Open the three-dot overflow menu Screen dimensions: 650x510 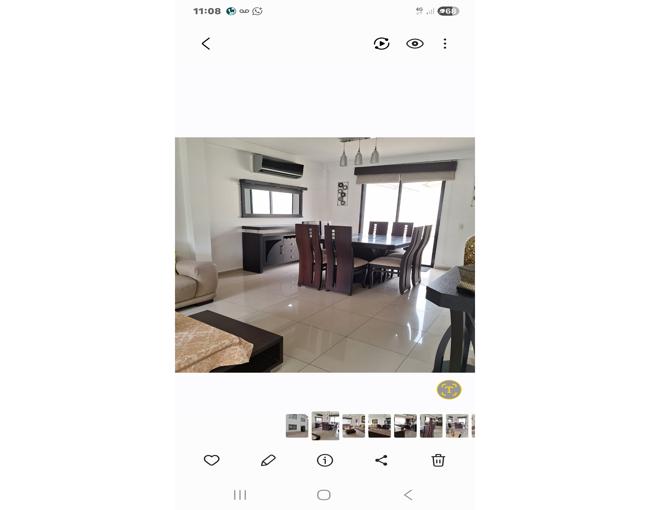(x=445, y=44)
